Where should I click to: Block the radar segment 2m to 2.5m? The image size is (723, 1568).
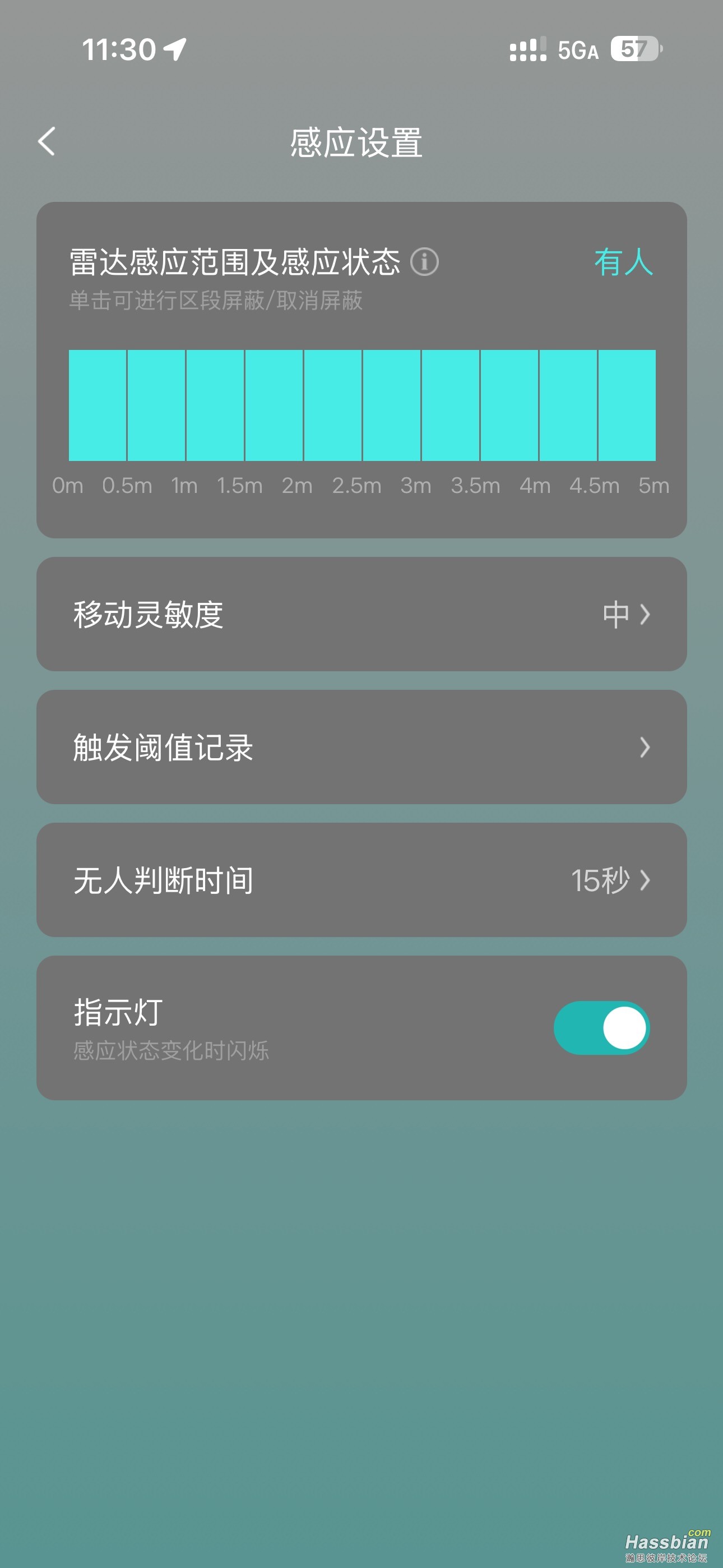(333, 405)
